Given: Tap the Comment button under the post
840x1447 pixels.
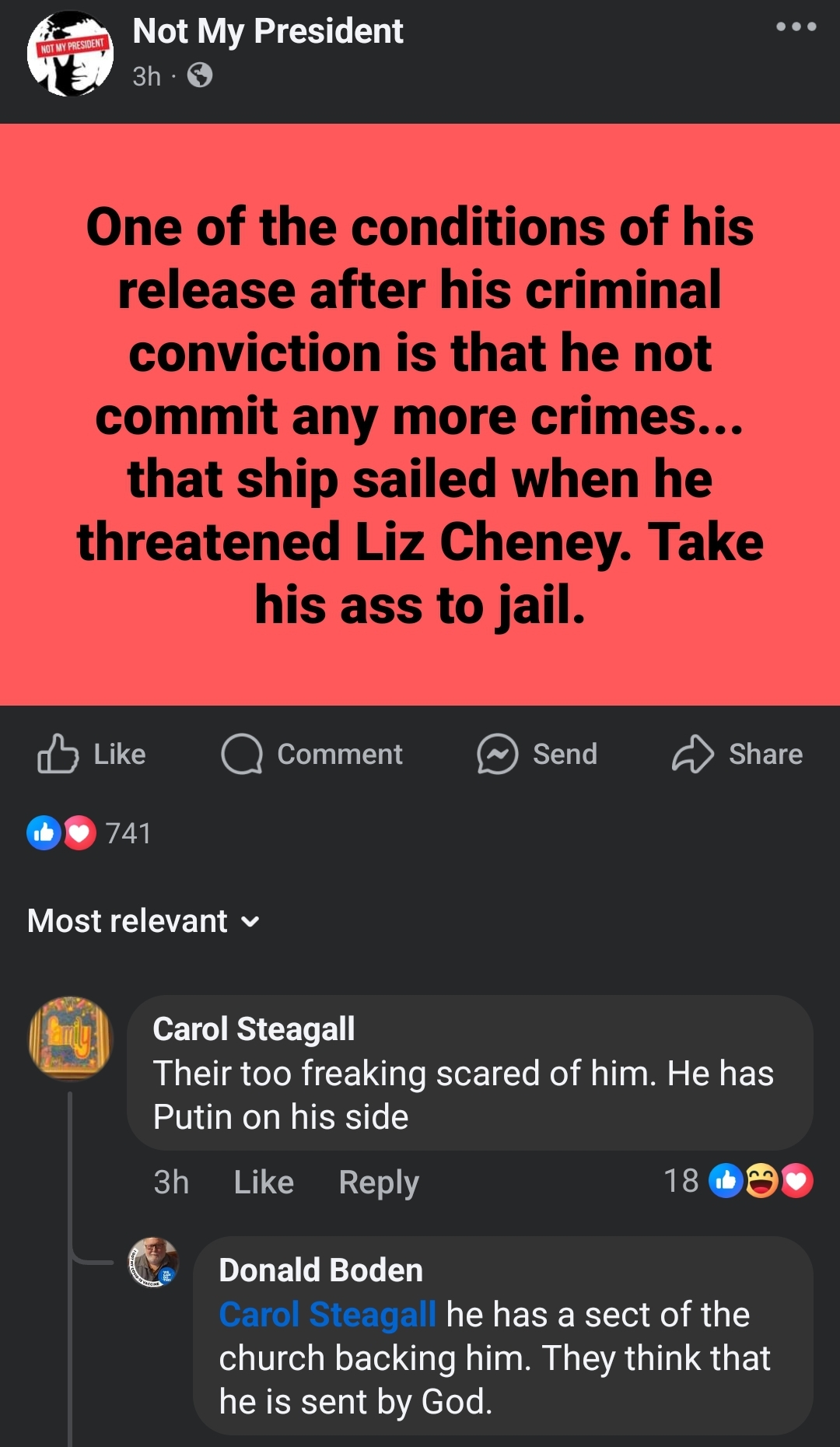Looking at the screenshot, I should click(x=312, y=754).
